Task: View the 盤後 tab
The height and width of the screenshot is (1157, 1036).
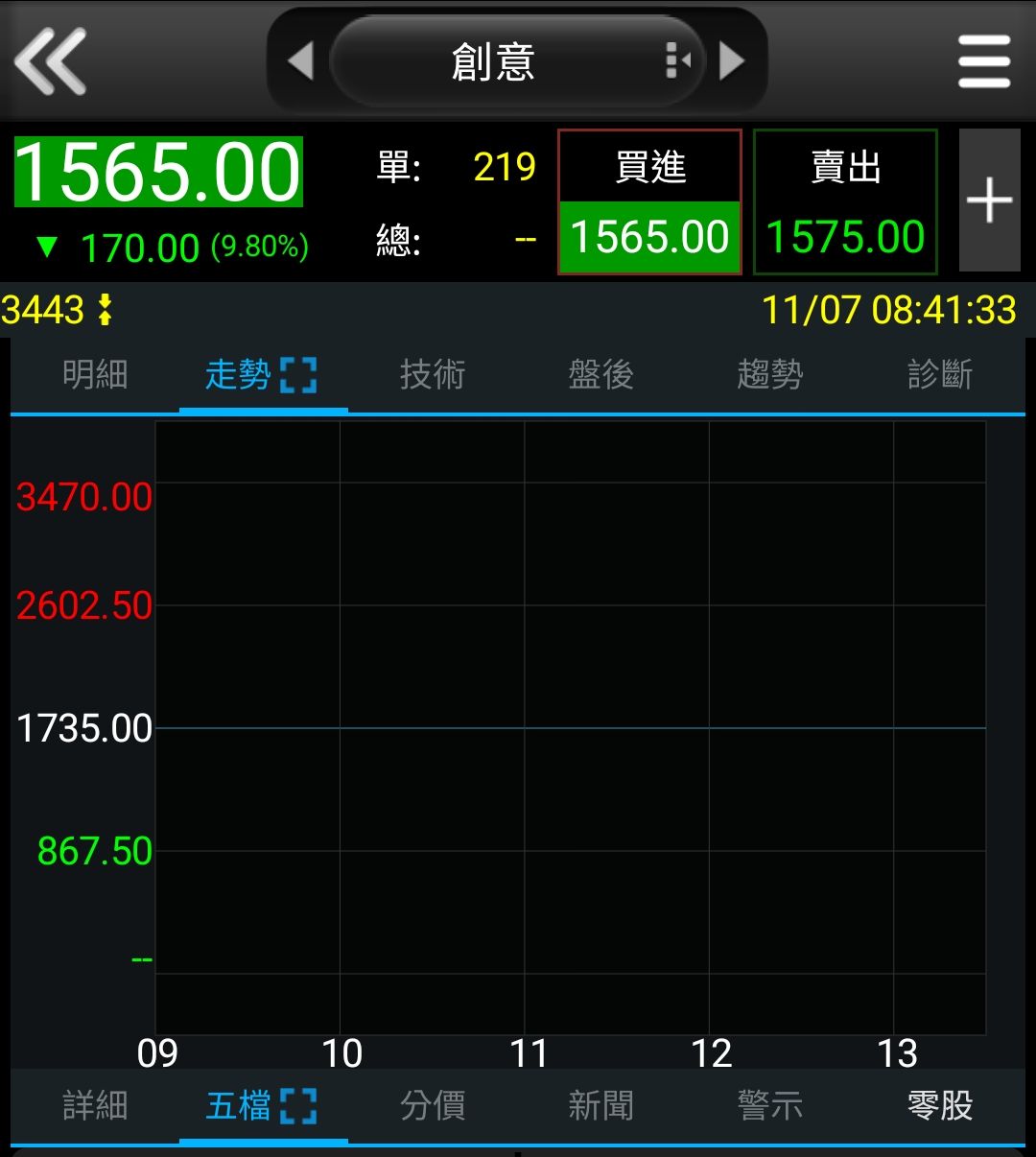Action: point(601,374)
